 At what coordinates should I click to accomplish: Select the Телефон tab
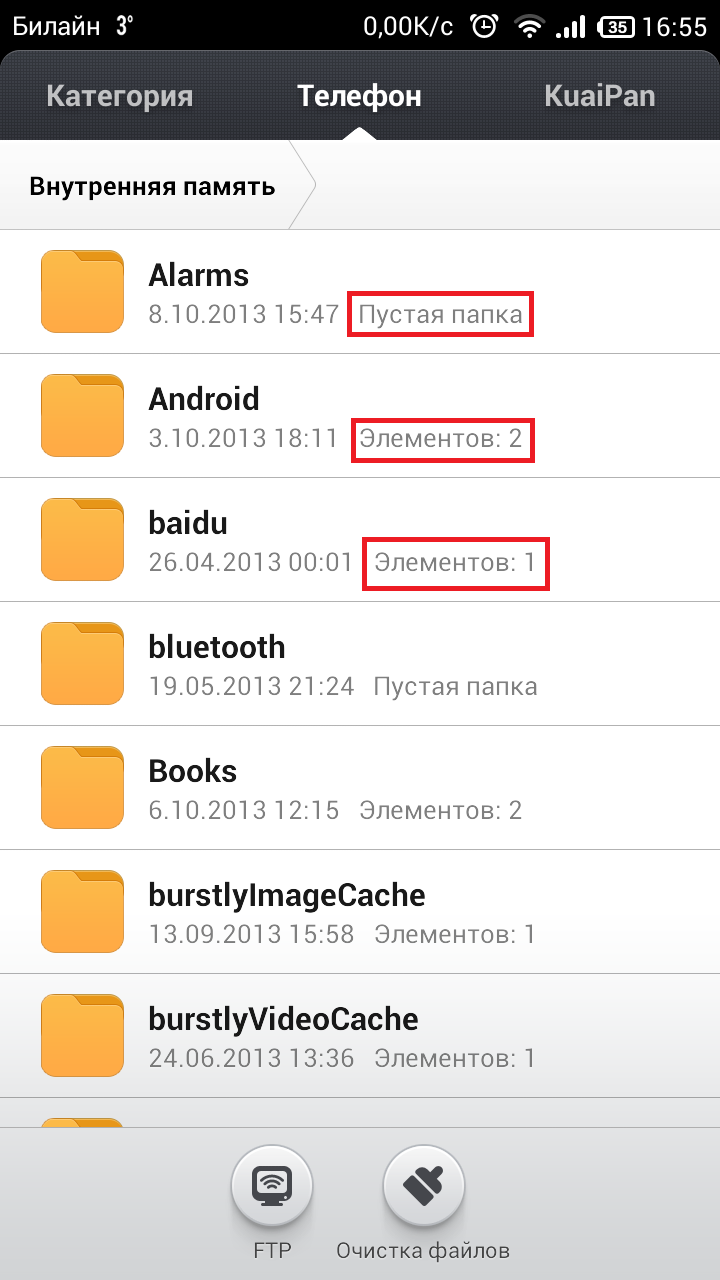pyautogui.click(x=359, y=97)
